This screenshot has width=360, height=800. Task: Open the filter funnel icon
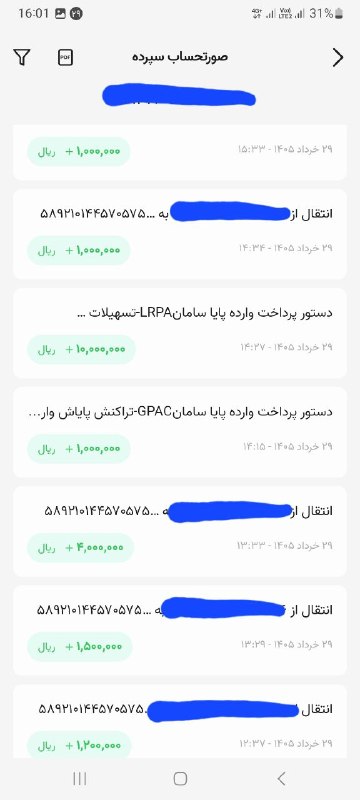click(x=22, y=57)
